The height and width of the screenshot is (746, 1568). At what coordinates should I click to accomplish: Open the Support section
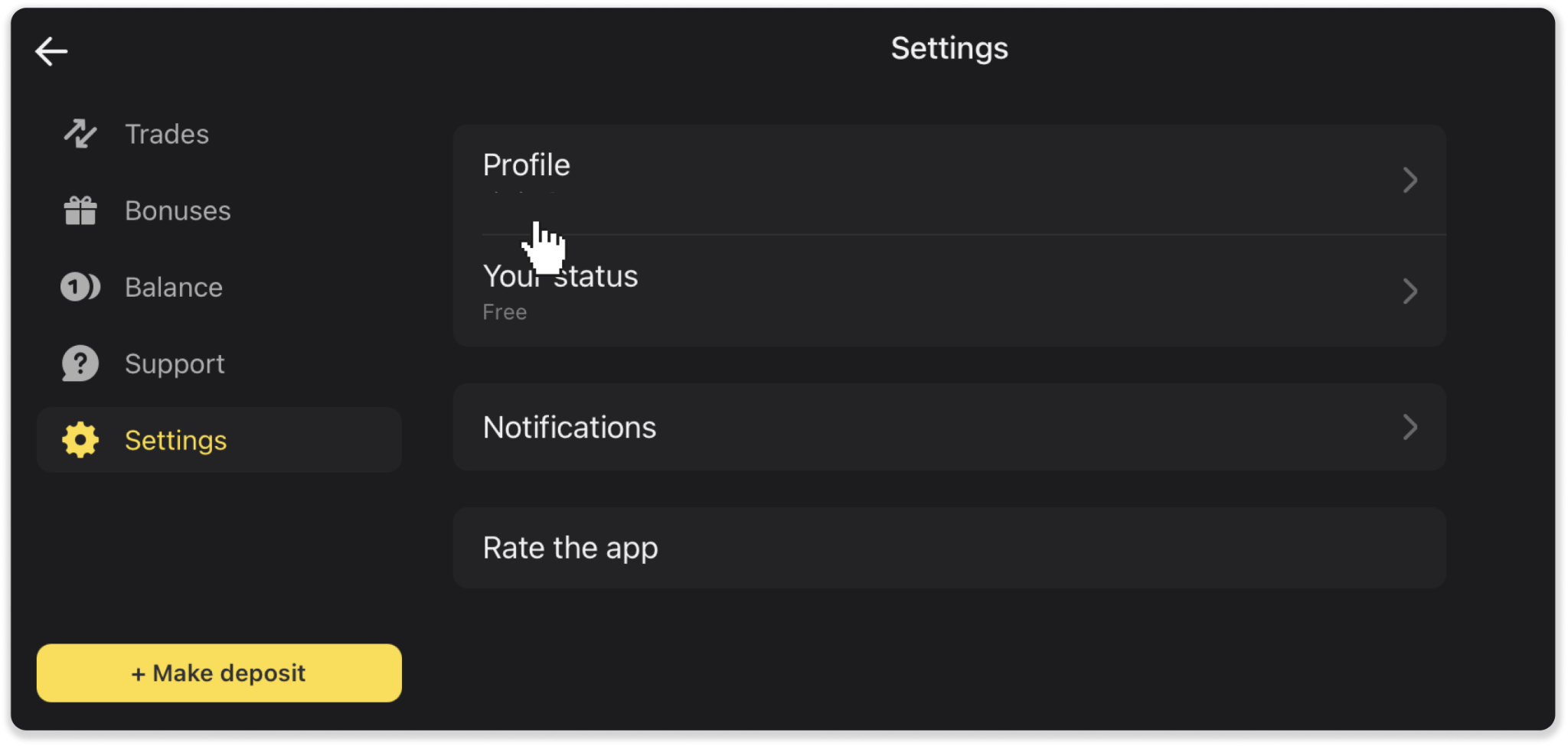coord(174,364)
